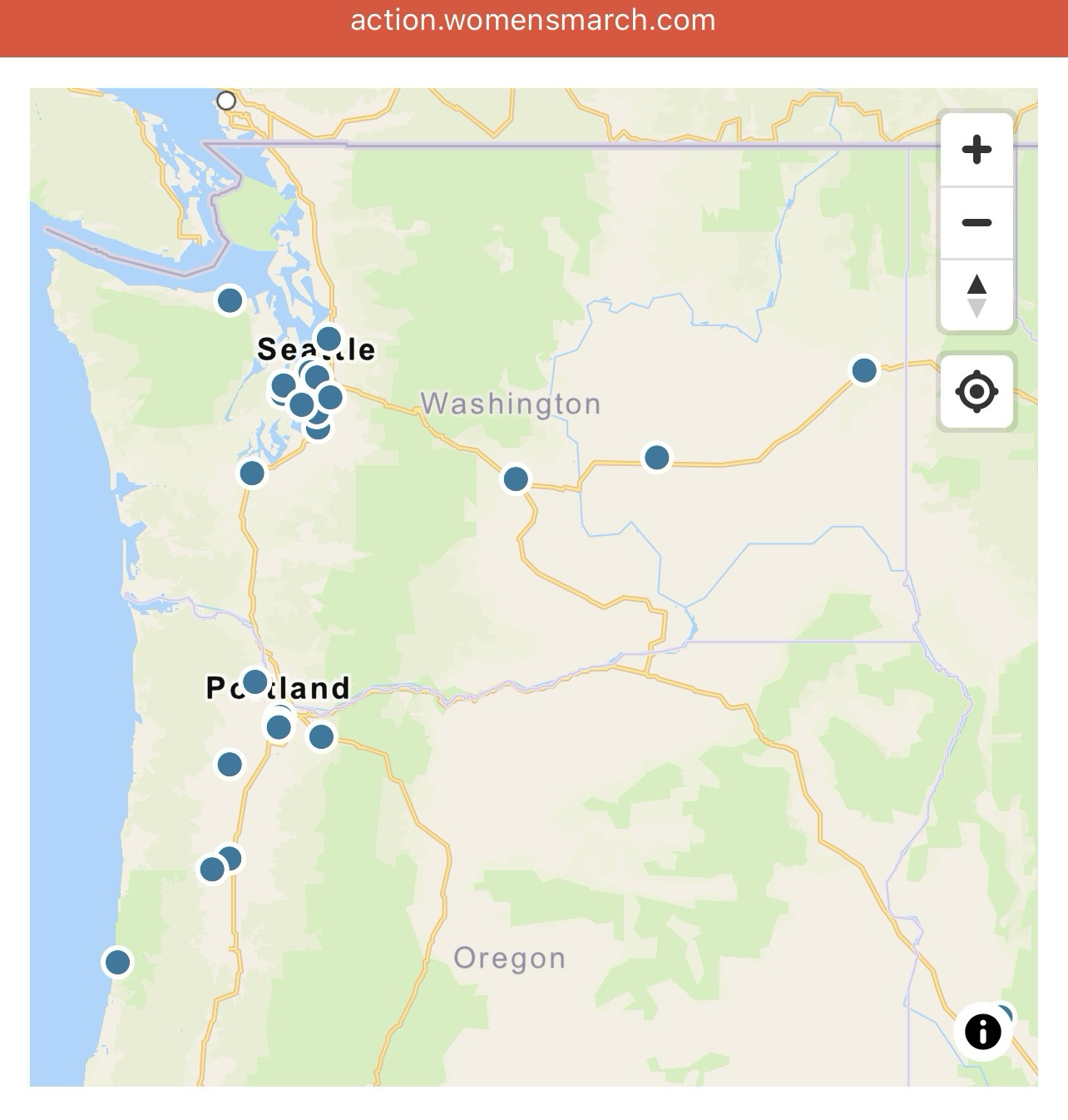This screenshot has height=1120, width=1068.
Task: Open the marker southwest of Seattle near Olympia
Action: (251, 473)
